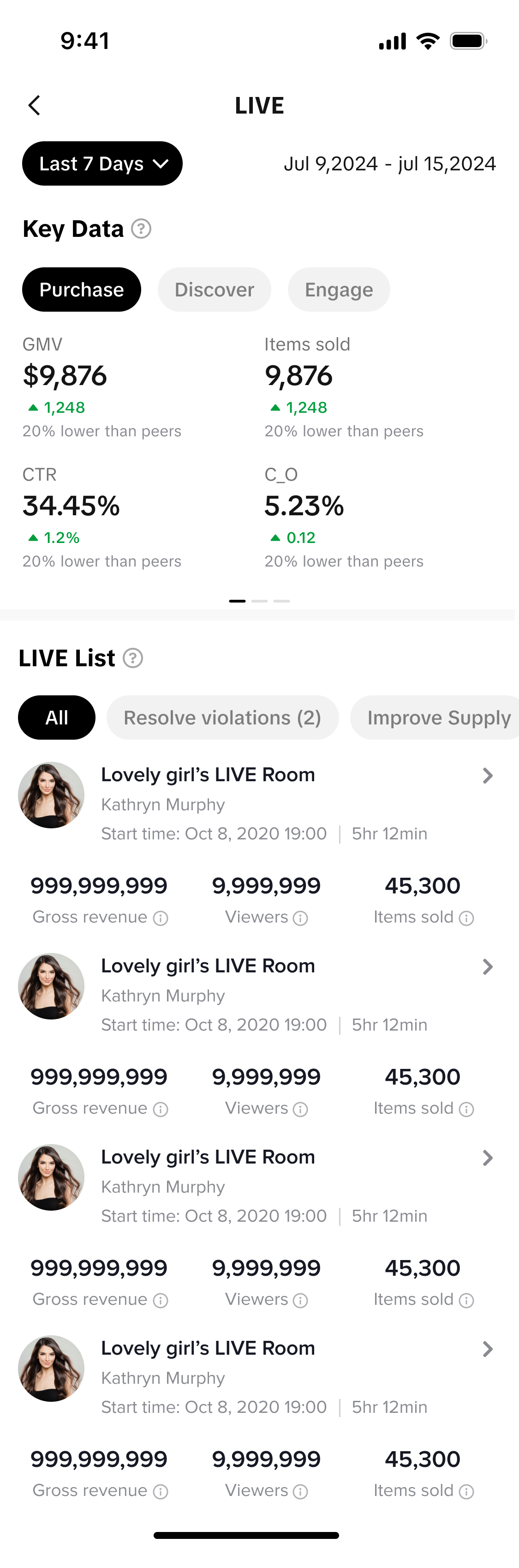Switch to the Discover tab
Image resolution: width=519 pixels, height=1568 pixels.
[x=214, y=290]
